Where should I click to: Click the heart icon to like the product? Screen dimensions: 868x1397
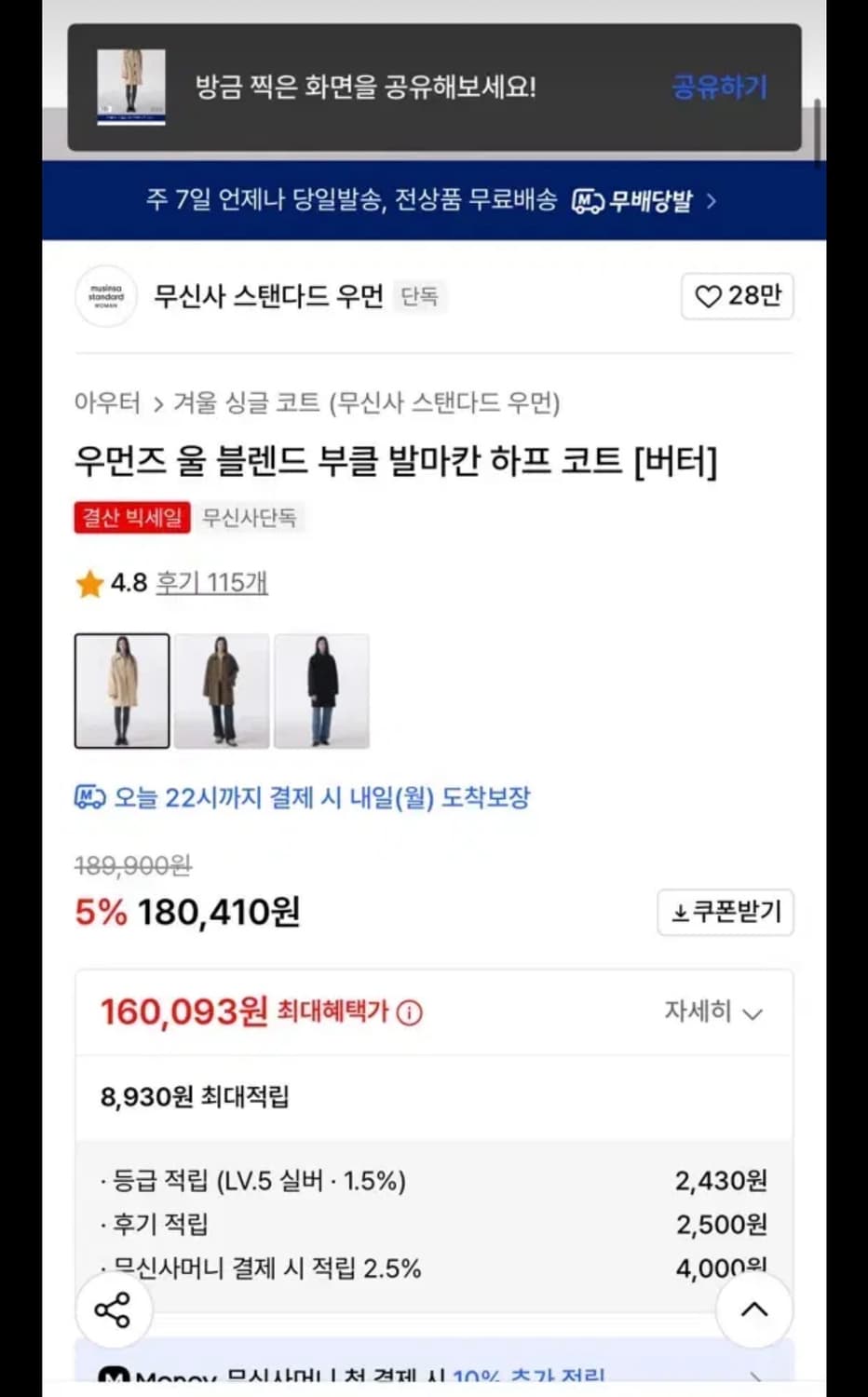(710, 296)
